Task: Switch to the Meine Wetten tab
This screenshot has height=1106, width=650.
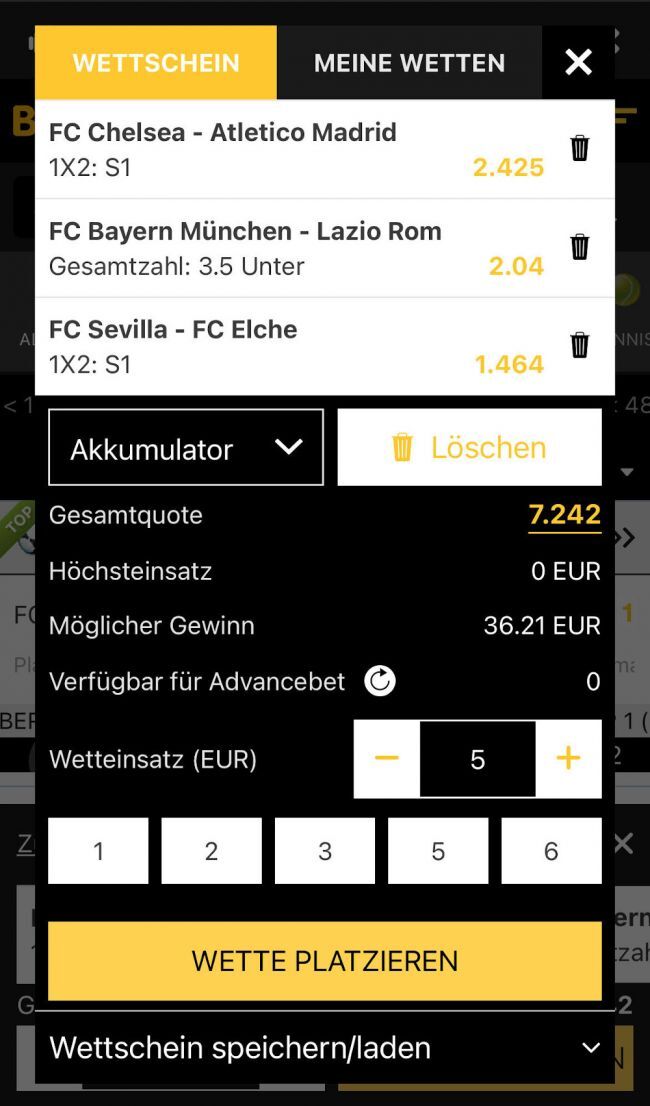Action: click(409, 63)
